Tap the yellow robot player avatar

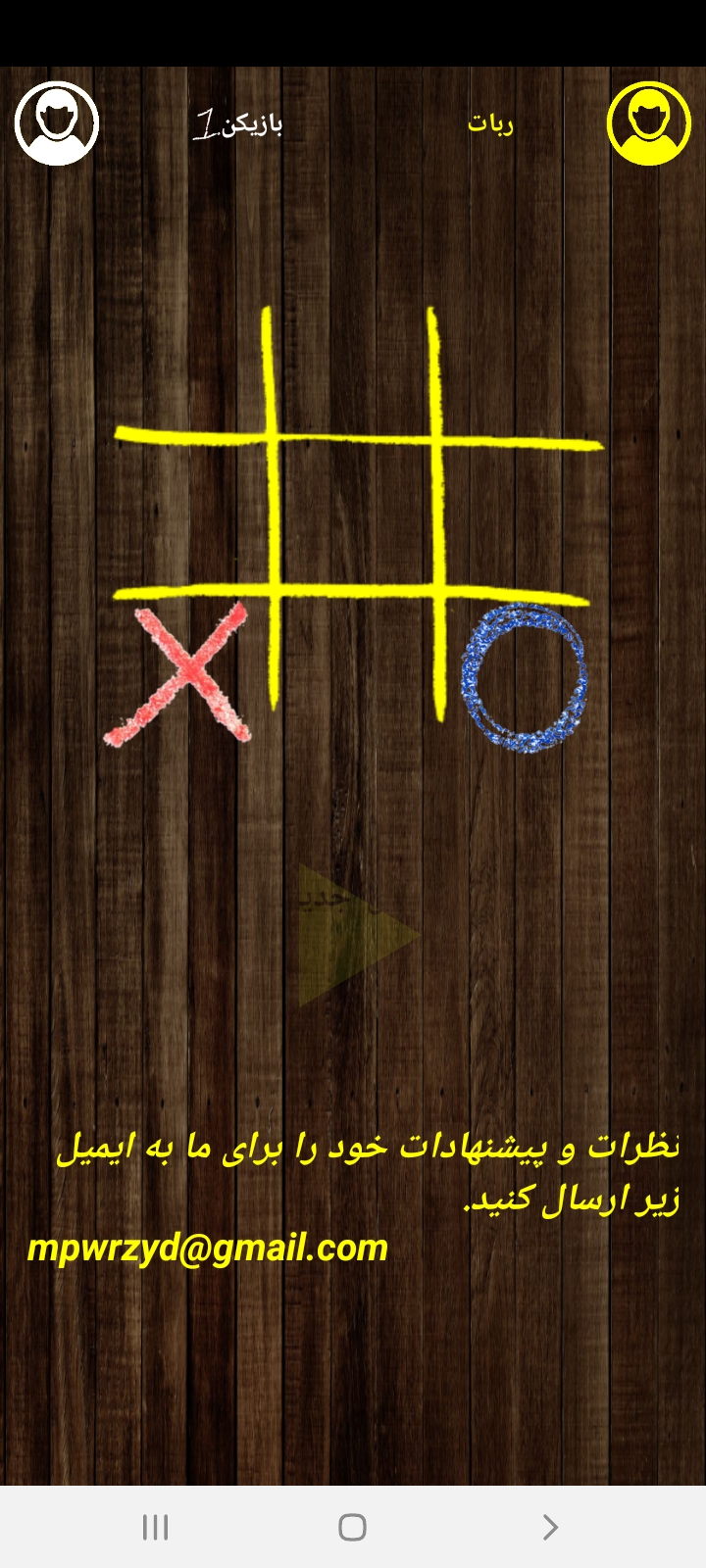(649, 123)
